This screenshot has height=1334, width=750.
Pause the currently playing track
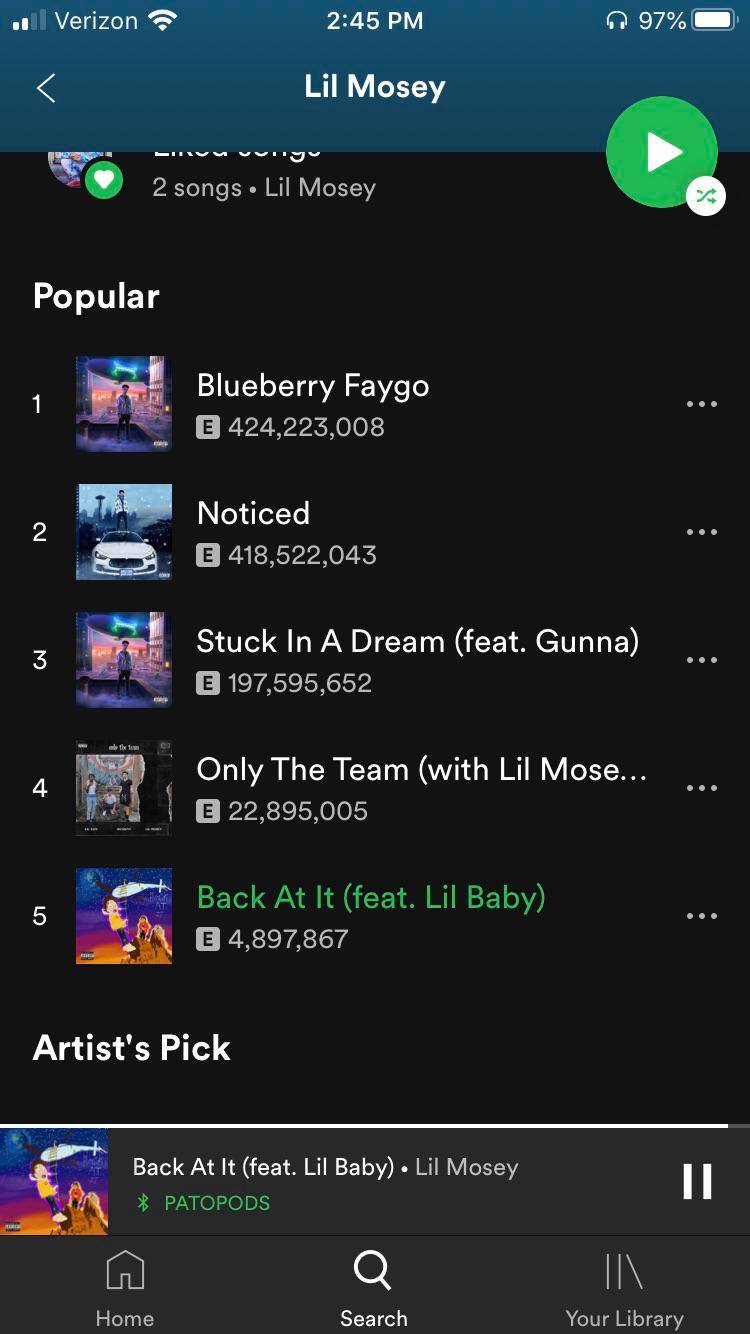(x=696, y=1181)
